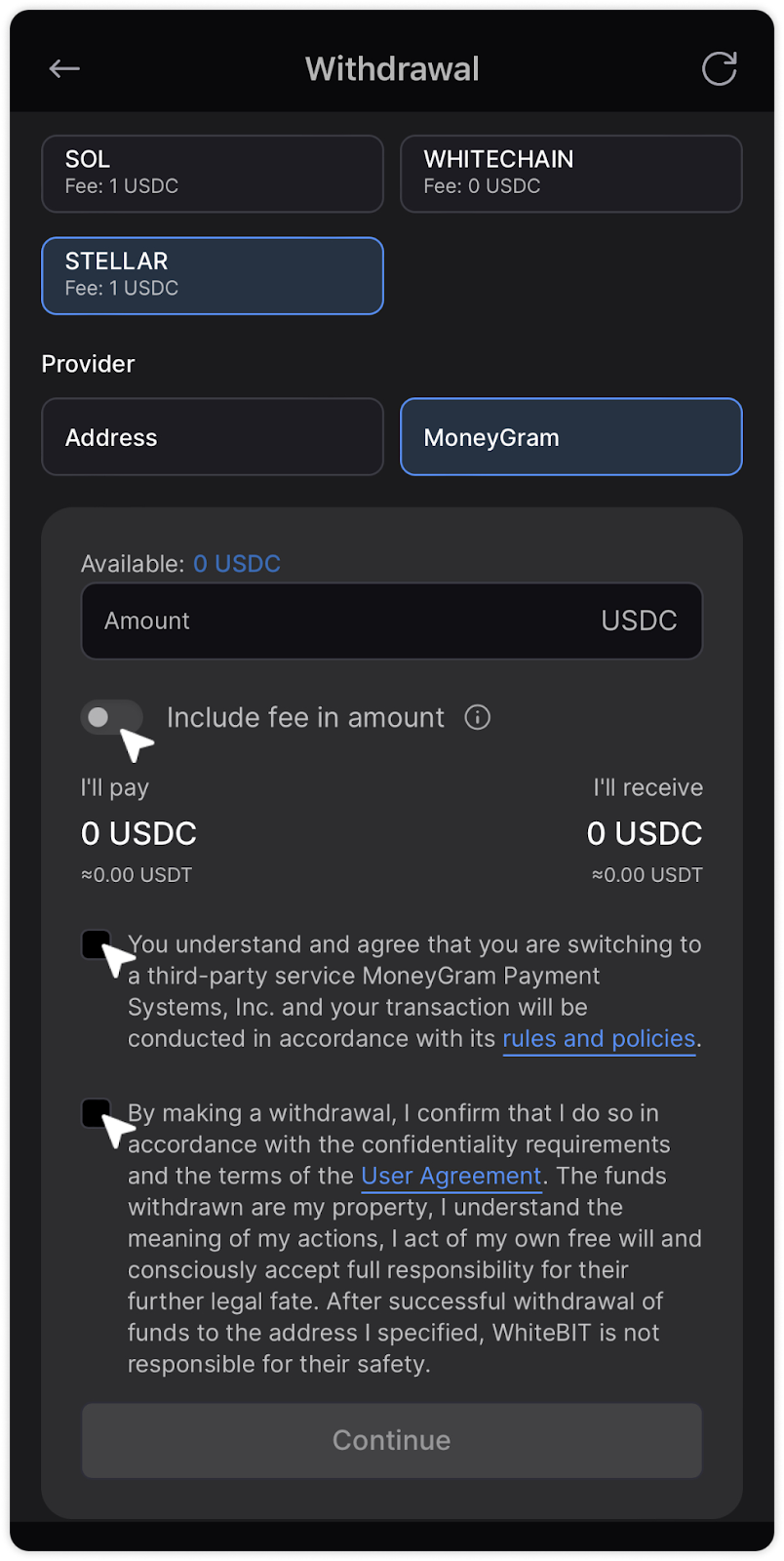Toggle Include fee in amount
The width and height of the screenshot is (784, 1561).
111,718
